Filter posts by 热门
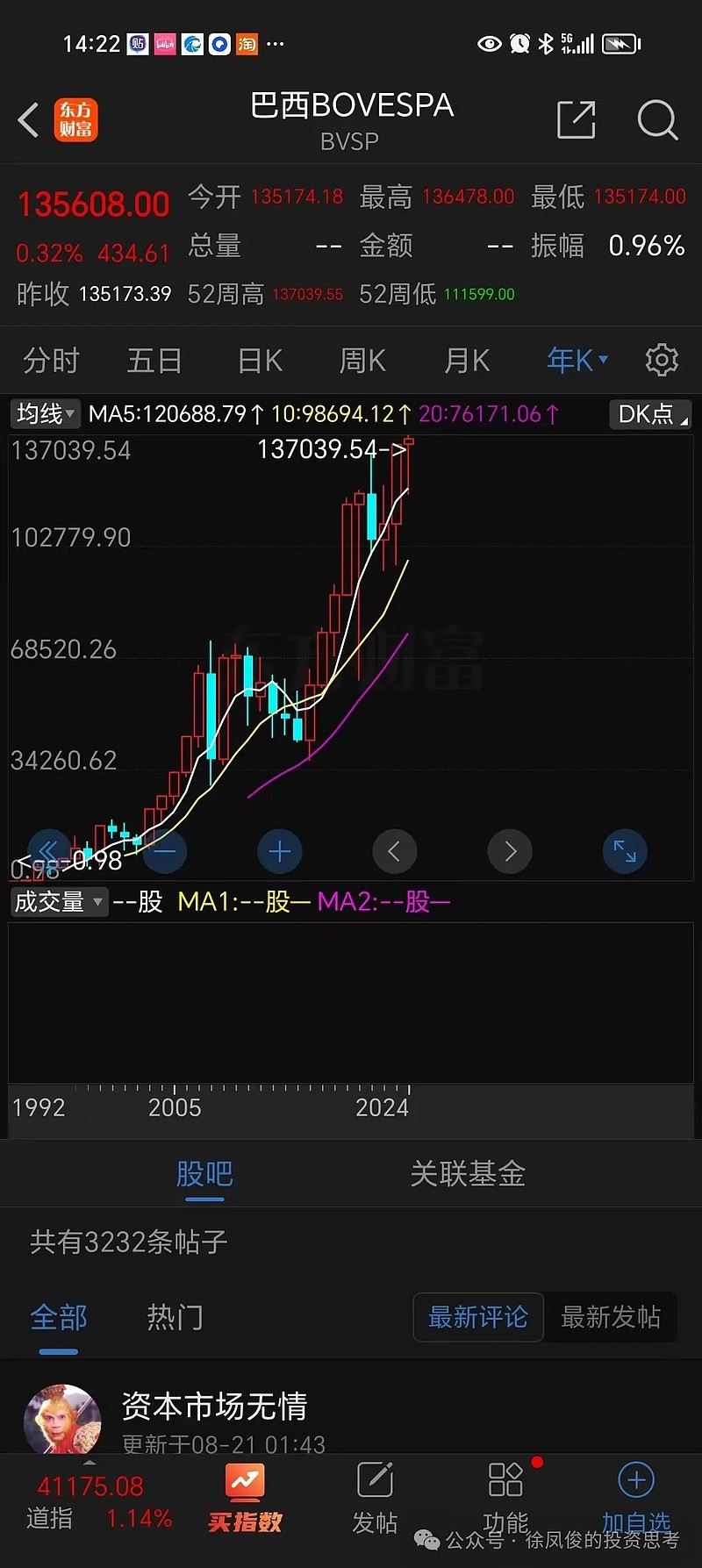Viewport: 702px width, 1568px height. (x=175, y=1317)
